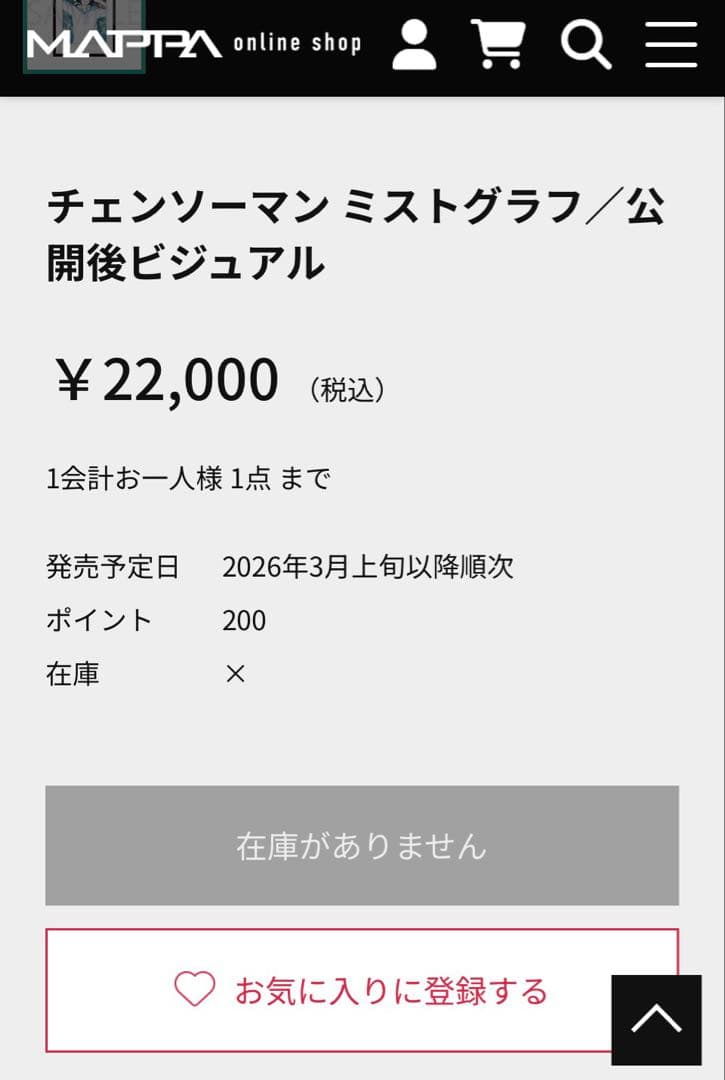Open the site navigation via the three-line menu

670,44
